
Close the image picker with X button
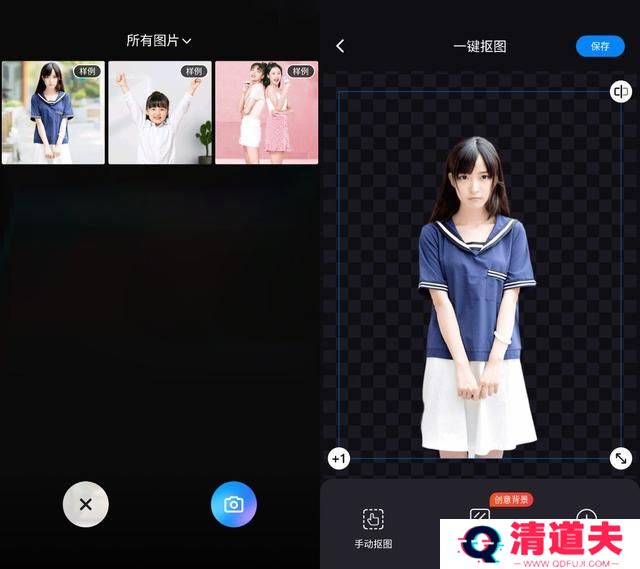(86, 504)
